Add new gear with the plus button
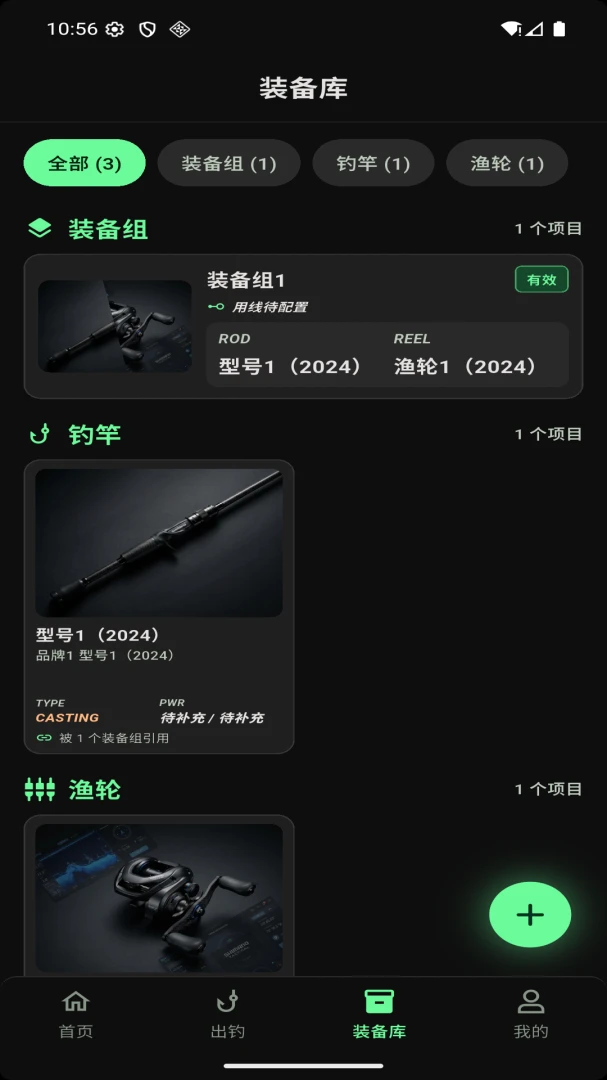The height and width of the screenshot is (1080, 607). pyautogui.click(x=530, y=915)
